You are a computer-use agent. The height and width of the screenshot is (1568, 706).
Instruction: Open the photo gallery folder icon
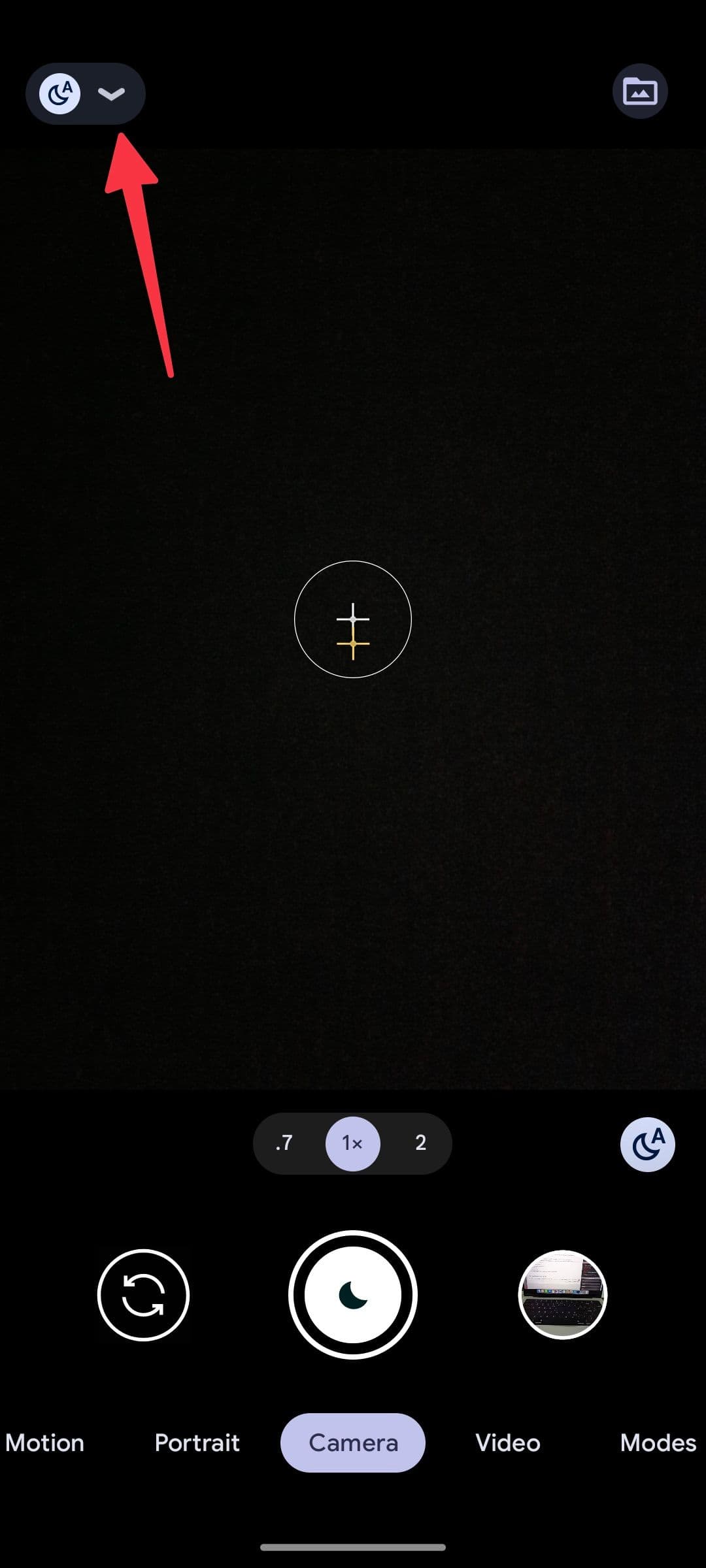click(640, 91)
